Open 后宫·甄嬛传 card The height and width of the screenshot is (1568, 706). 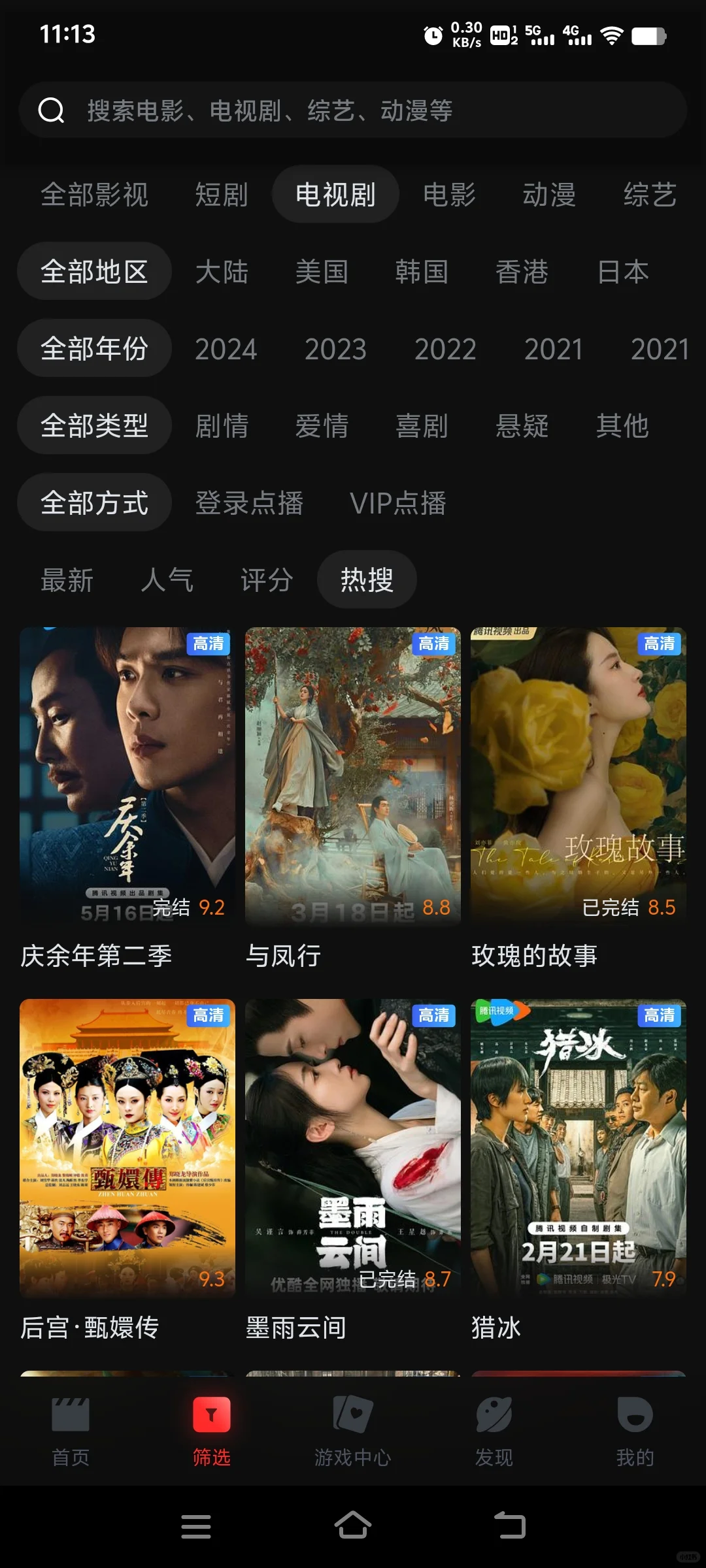pos(127,1147)
